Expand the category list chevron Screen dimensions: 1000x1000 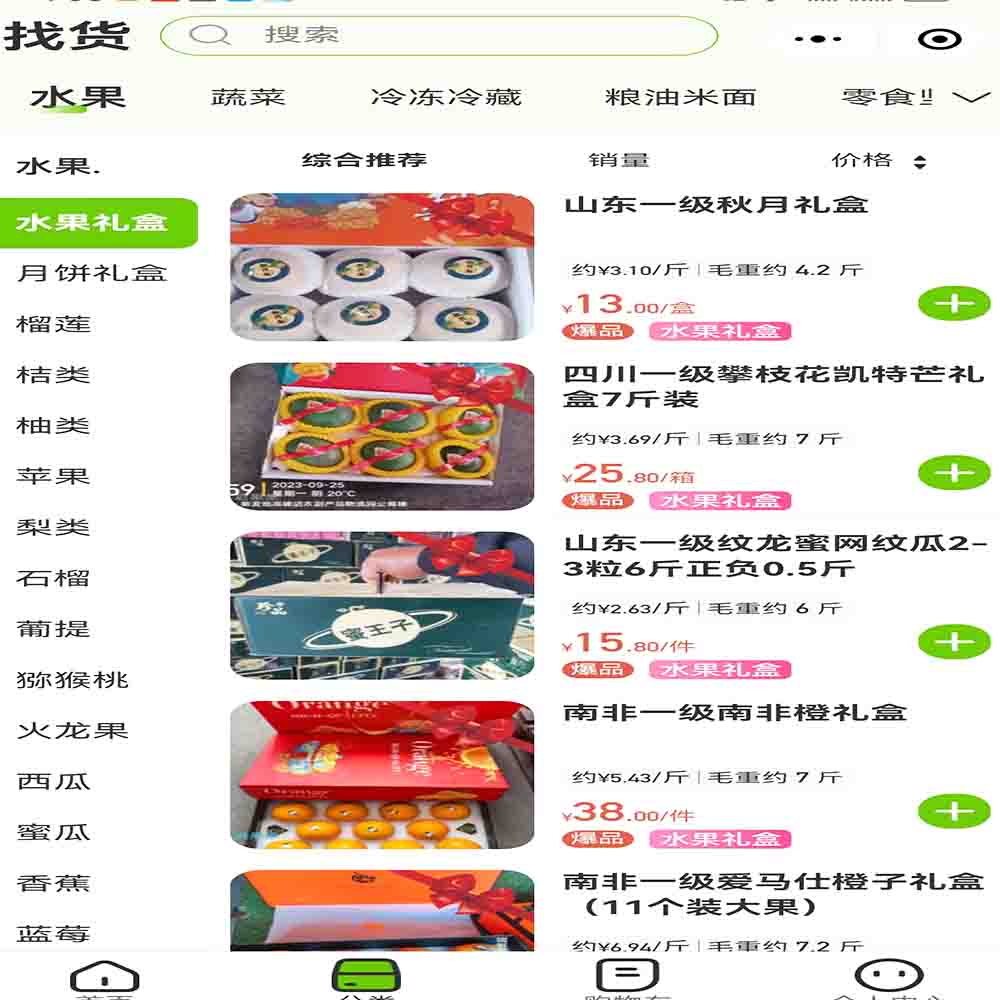(970, 97)
